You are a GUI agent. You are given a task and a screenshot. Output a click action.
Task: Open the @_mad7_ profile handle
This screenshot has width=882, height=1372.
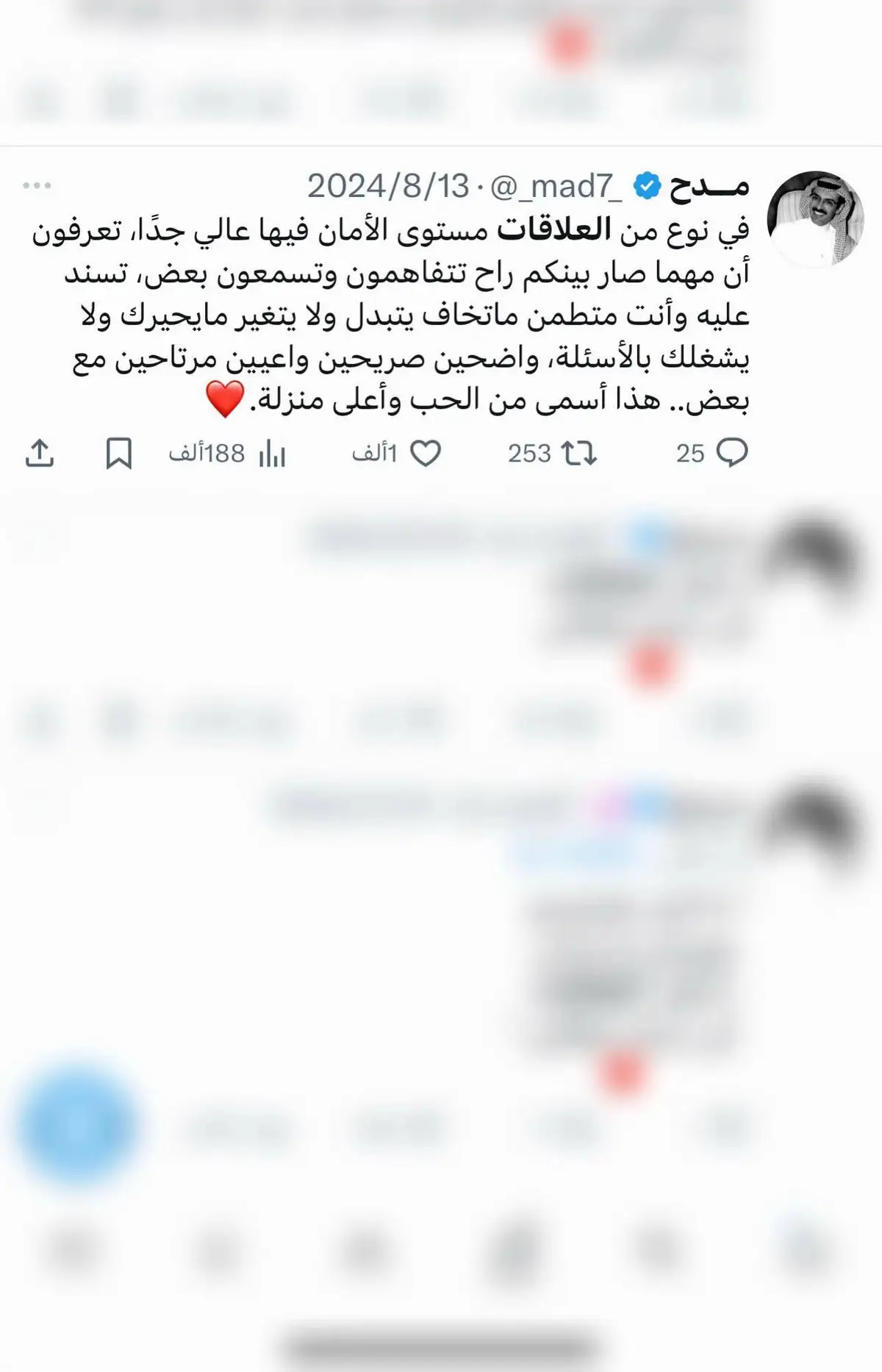[556, 186]
